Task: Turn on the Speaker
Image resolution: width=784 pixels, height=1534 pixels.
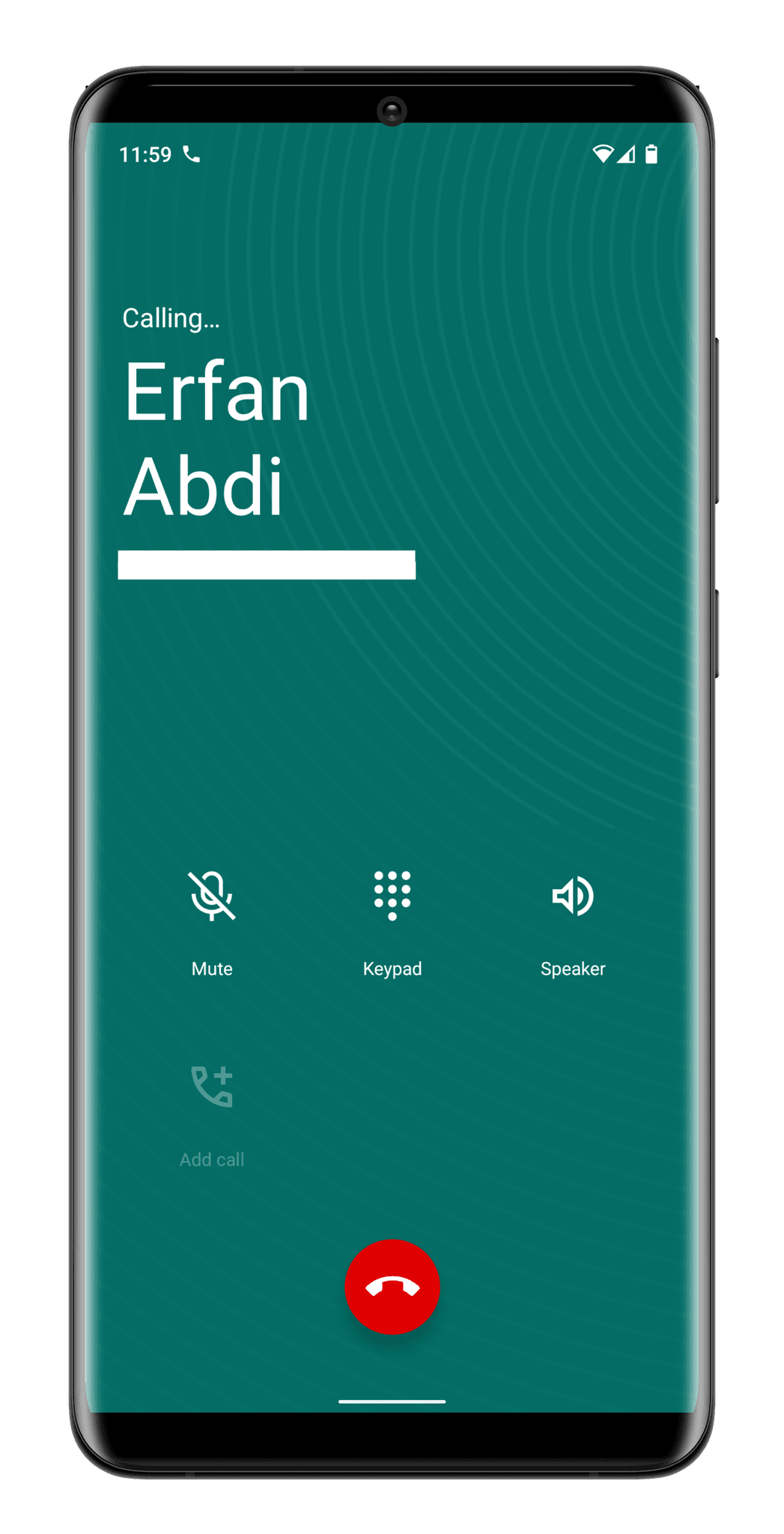Action: click(573, 897)
